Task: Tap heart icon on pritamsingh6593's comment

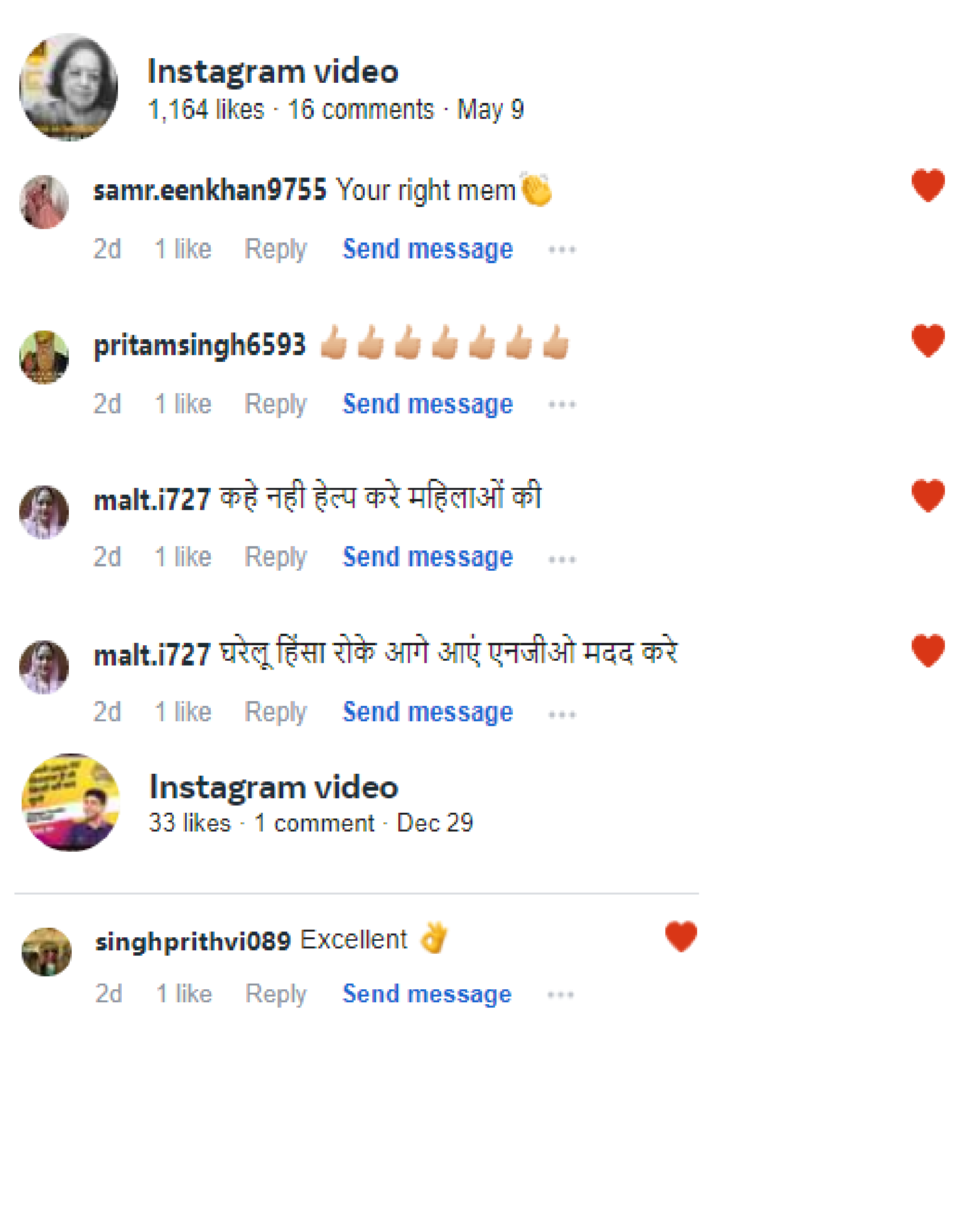Action: pos(928,341)
